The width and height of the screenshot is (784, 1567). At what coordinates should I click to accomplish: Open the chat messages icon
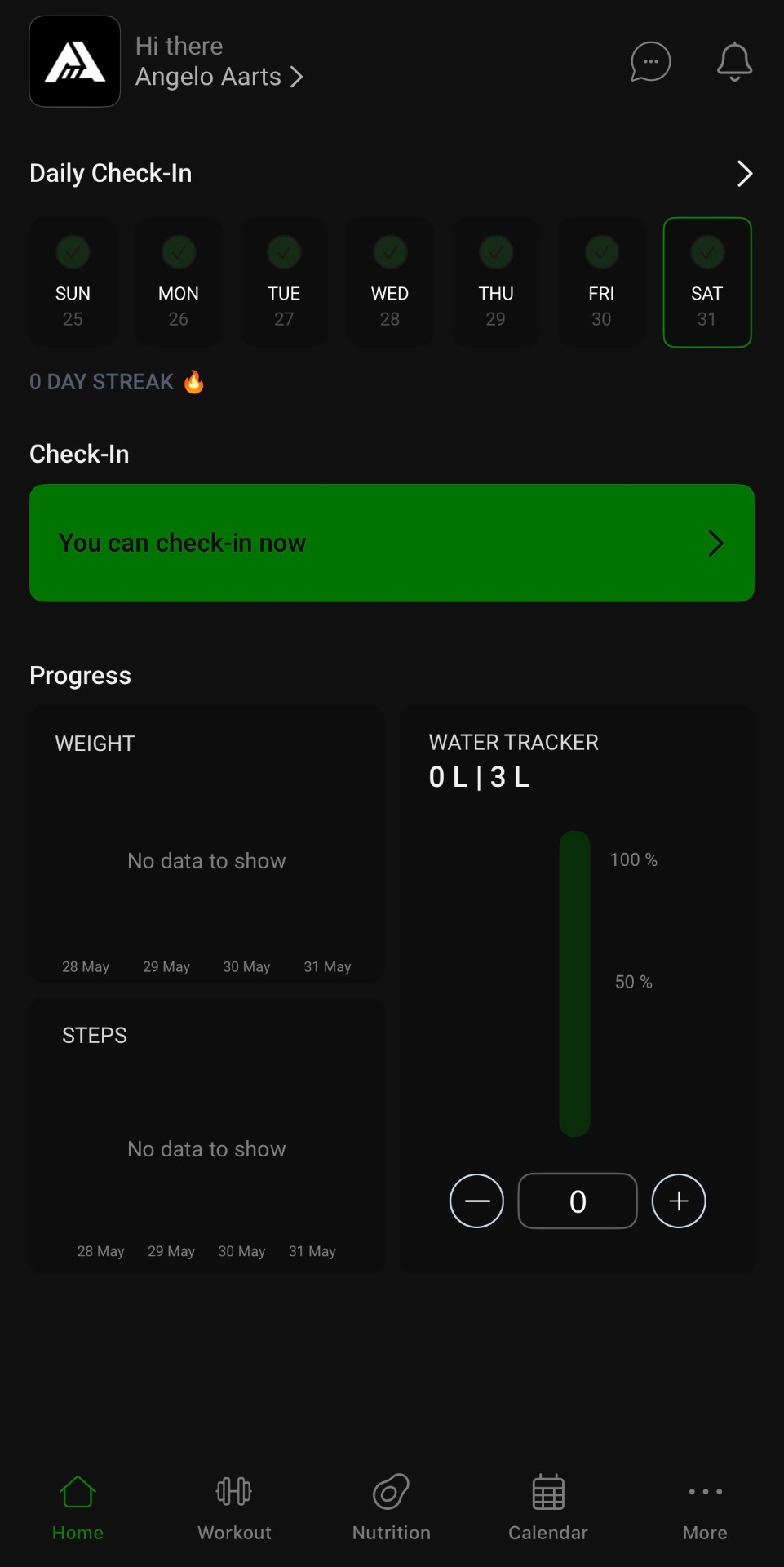point(650,62)
